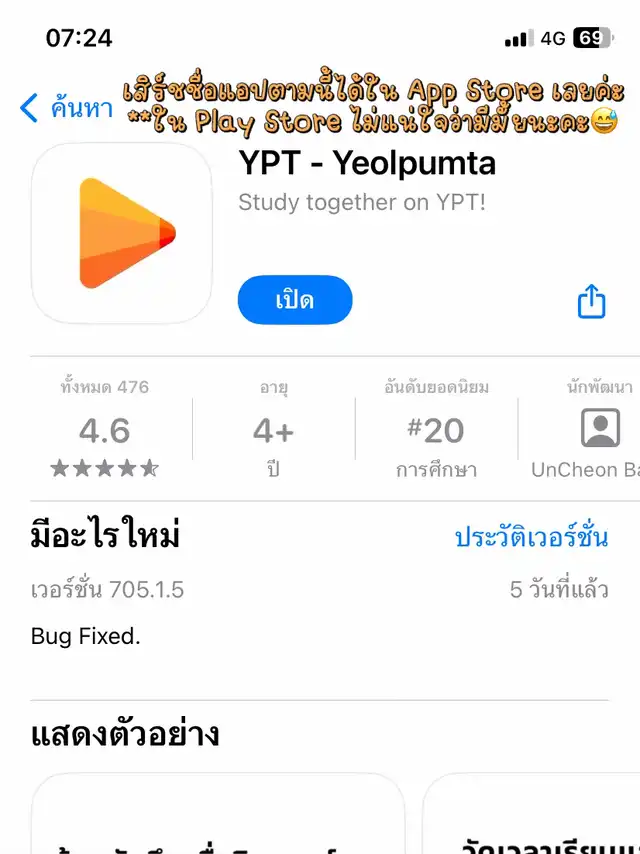The image size is (640, 854).
Task: Open the 4.6 ratings and reviews
Action: coord(104,431)
